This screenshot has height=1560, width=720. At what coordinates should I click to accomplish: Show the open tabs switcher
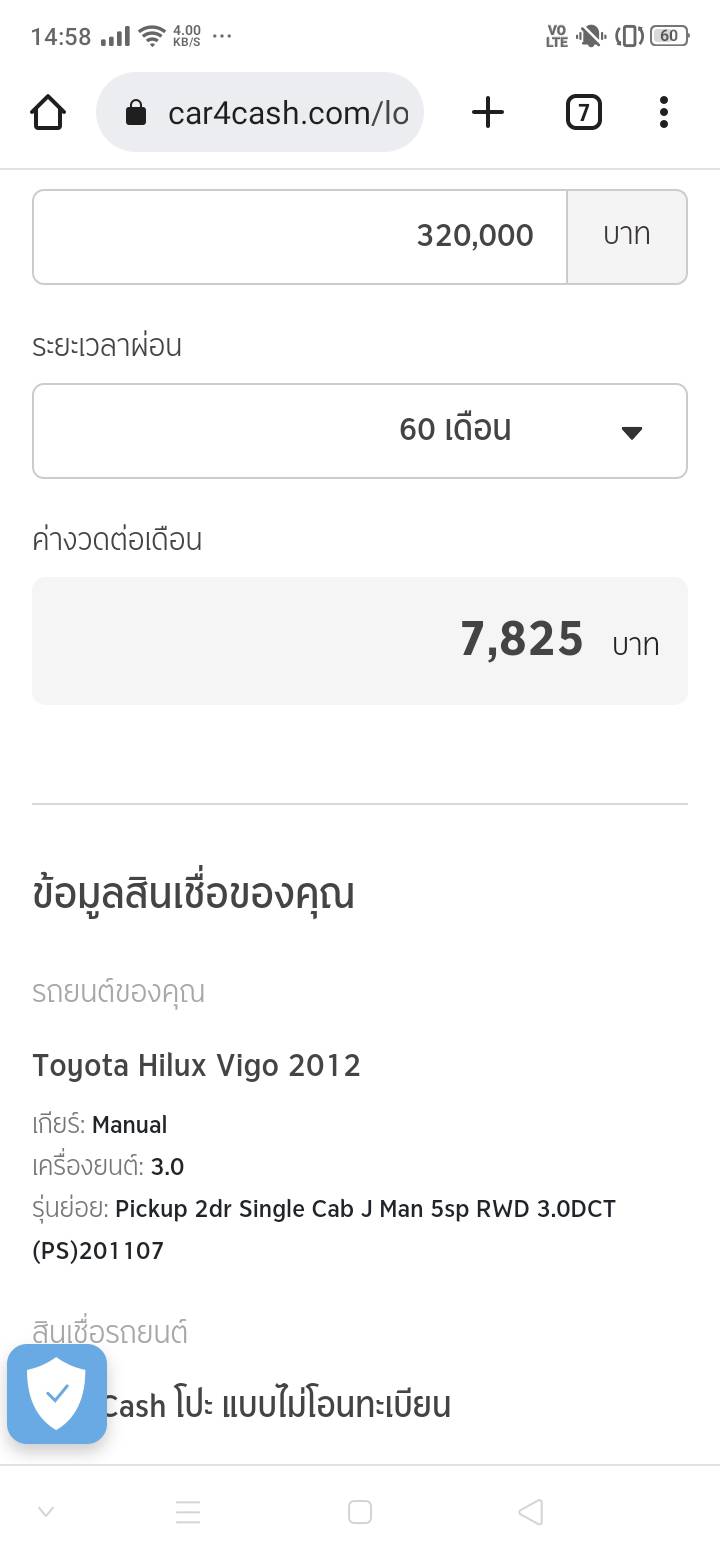click(583, 113)
